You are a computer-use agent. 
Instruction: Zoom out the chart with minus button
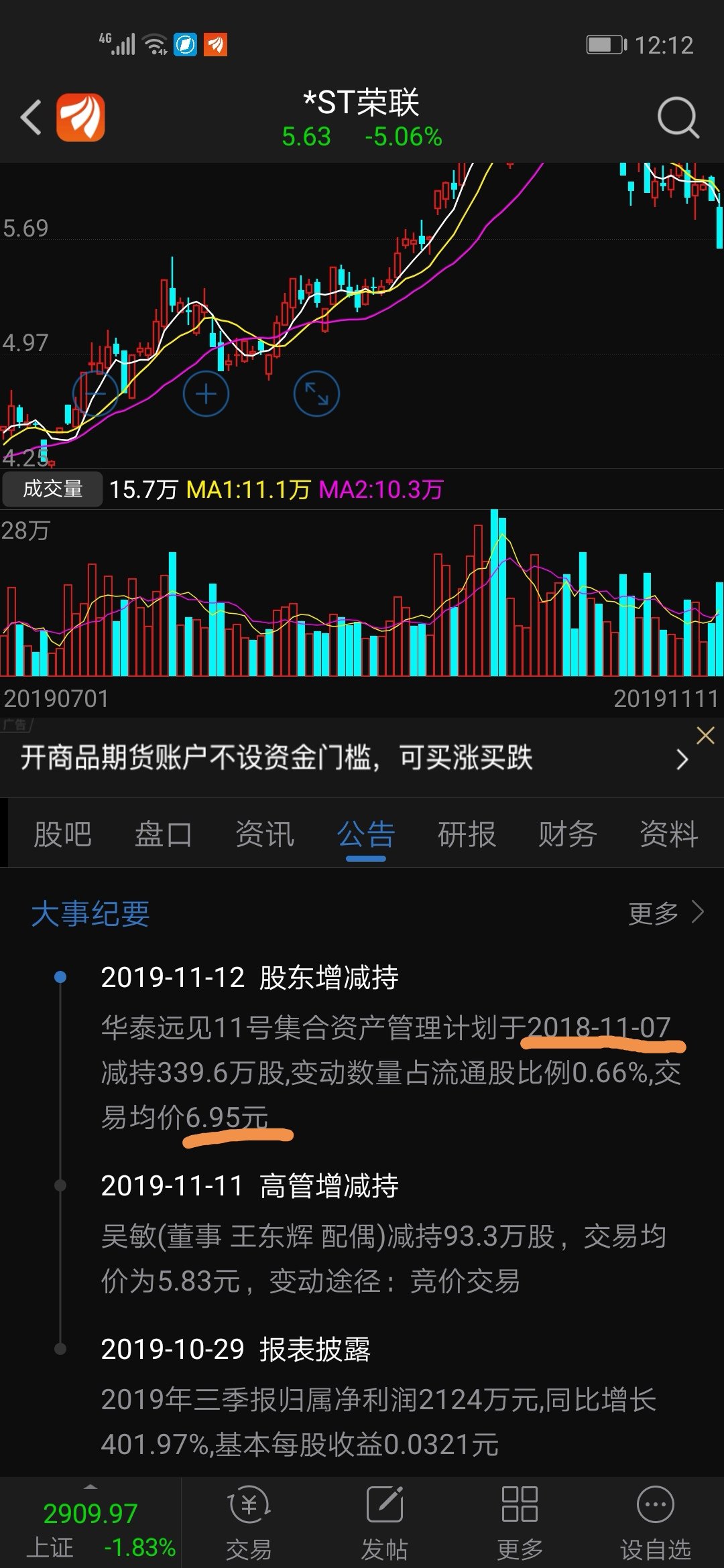tap(95, 393)
